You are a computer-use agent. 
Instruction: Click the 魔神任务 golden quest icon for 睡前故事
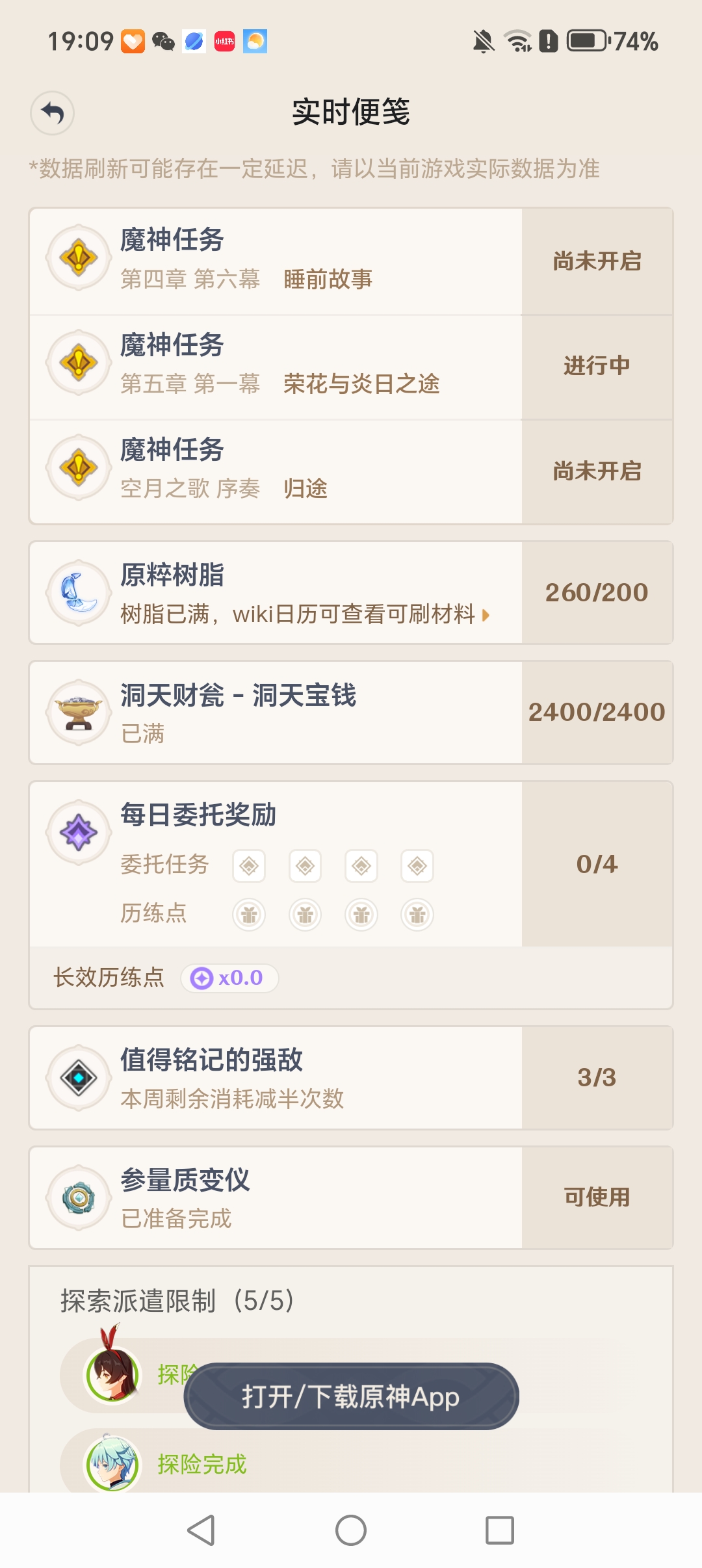[78, 258]
